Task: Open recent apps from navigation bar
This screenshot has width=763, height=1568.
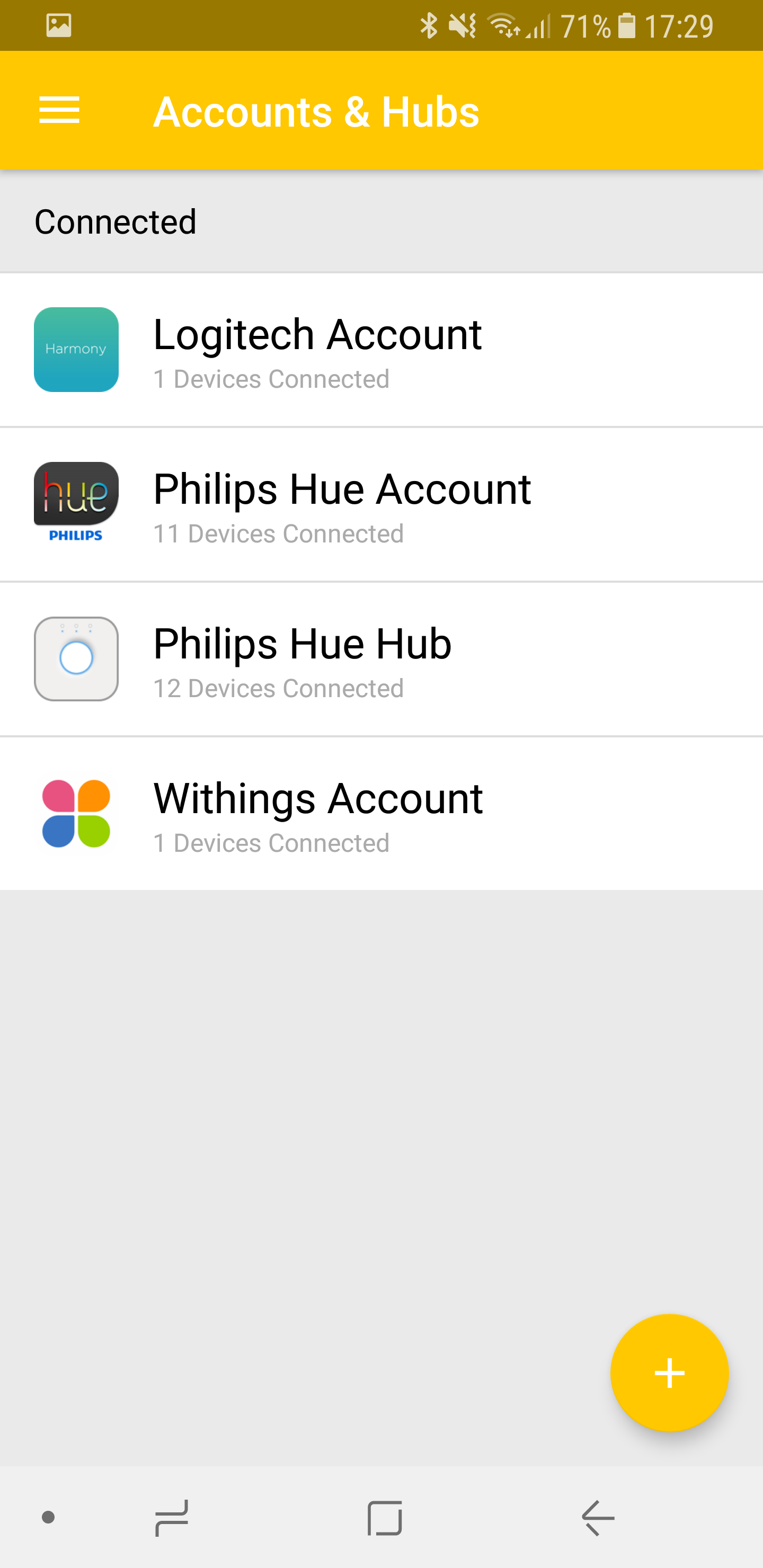Action: coord(172,1518)
